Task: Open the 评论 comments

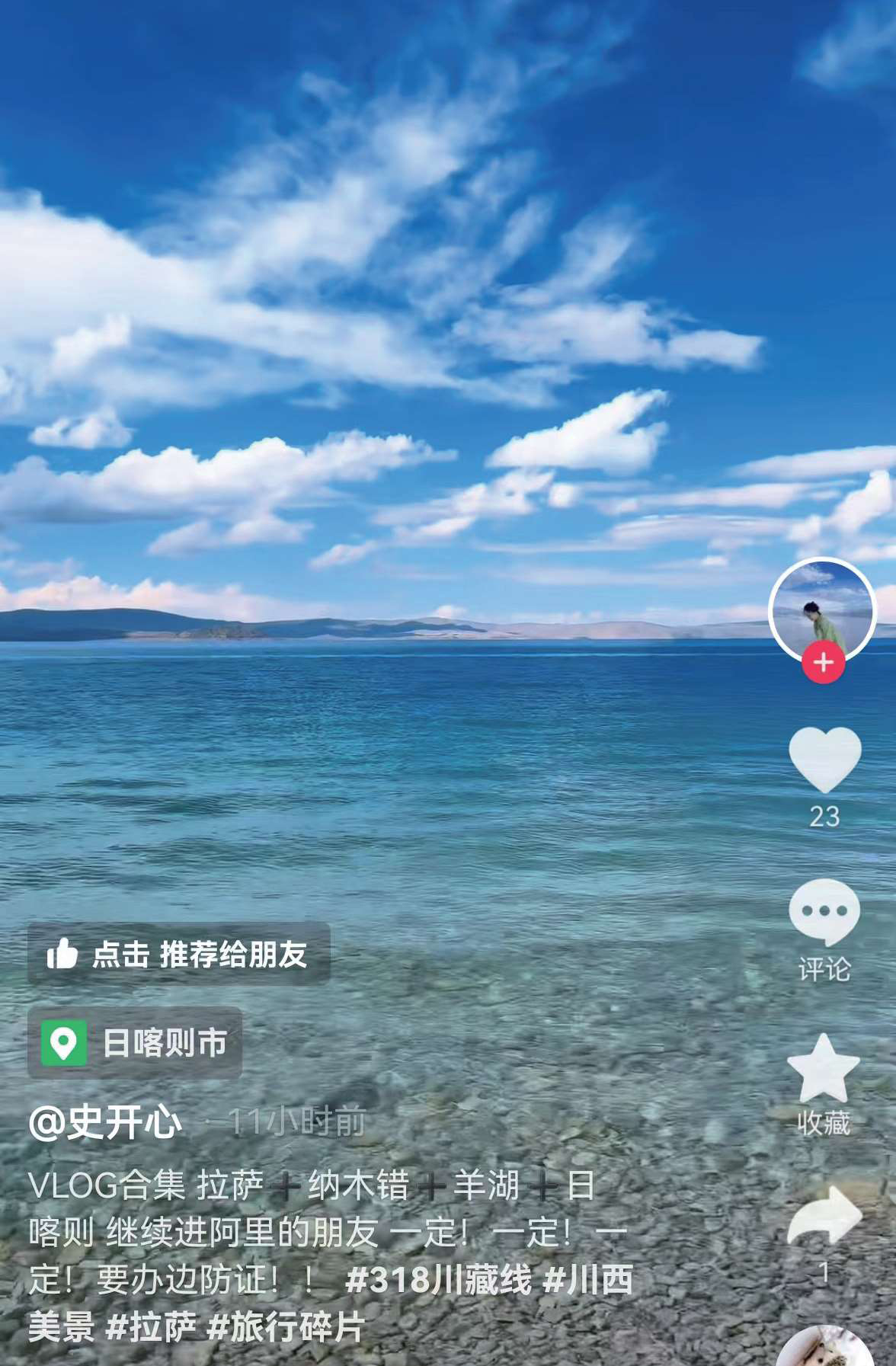Action: tap(824, 913)
